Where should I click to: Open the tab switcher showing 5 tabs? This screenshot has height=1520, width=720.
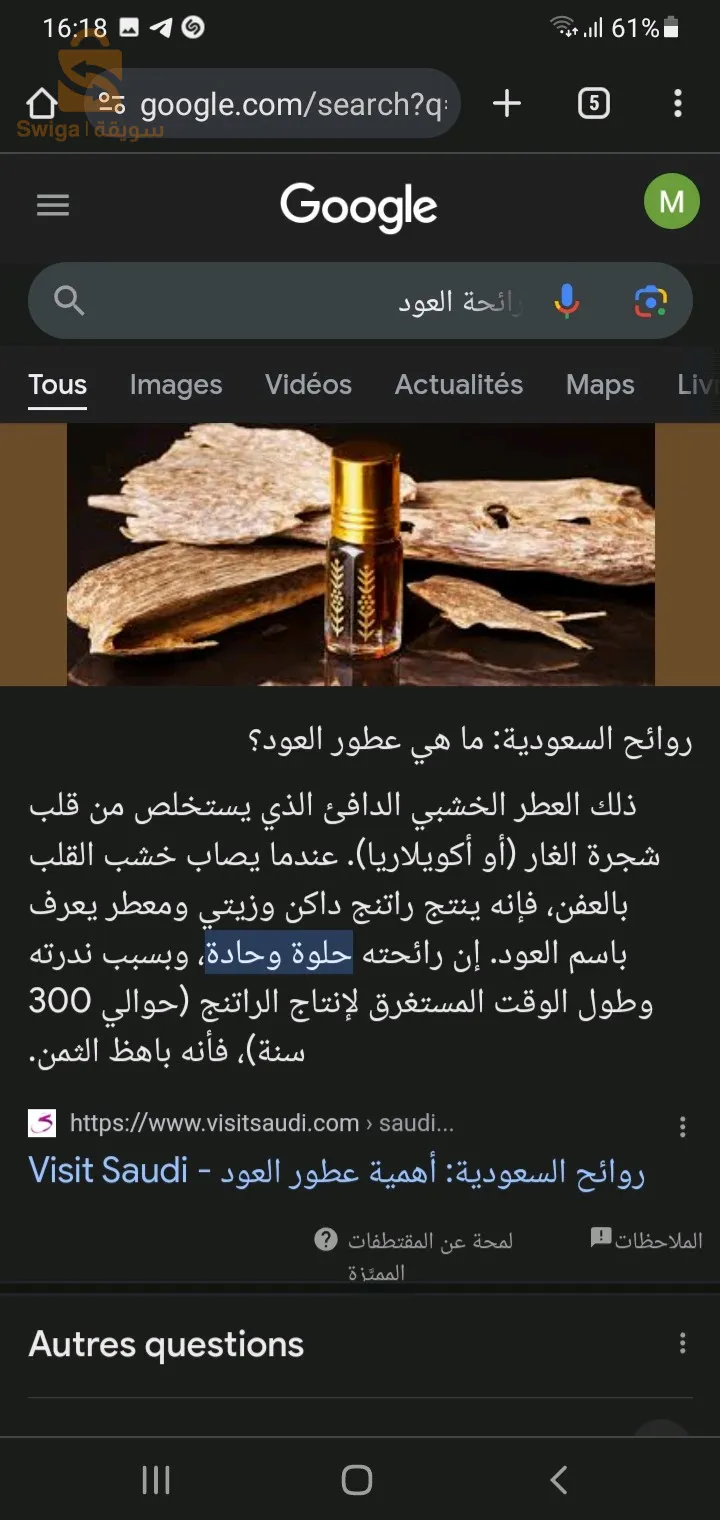coord(594,103)
